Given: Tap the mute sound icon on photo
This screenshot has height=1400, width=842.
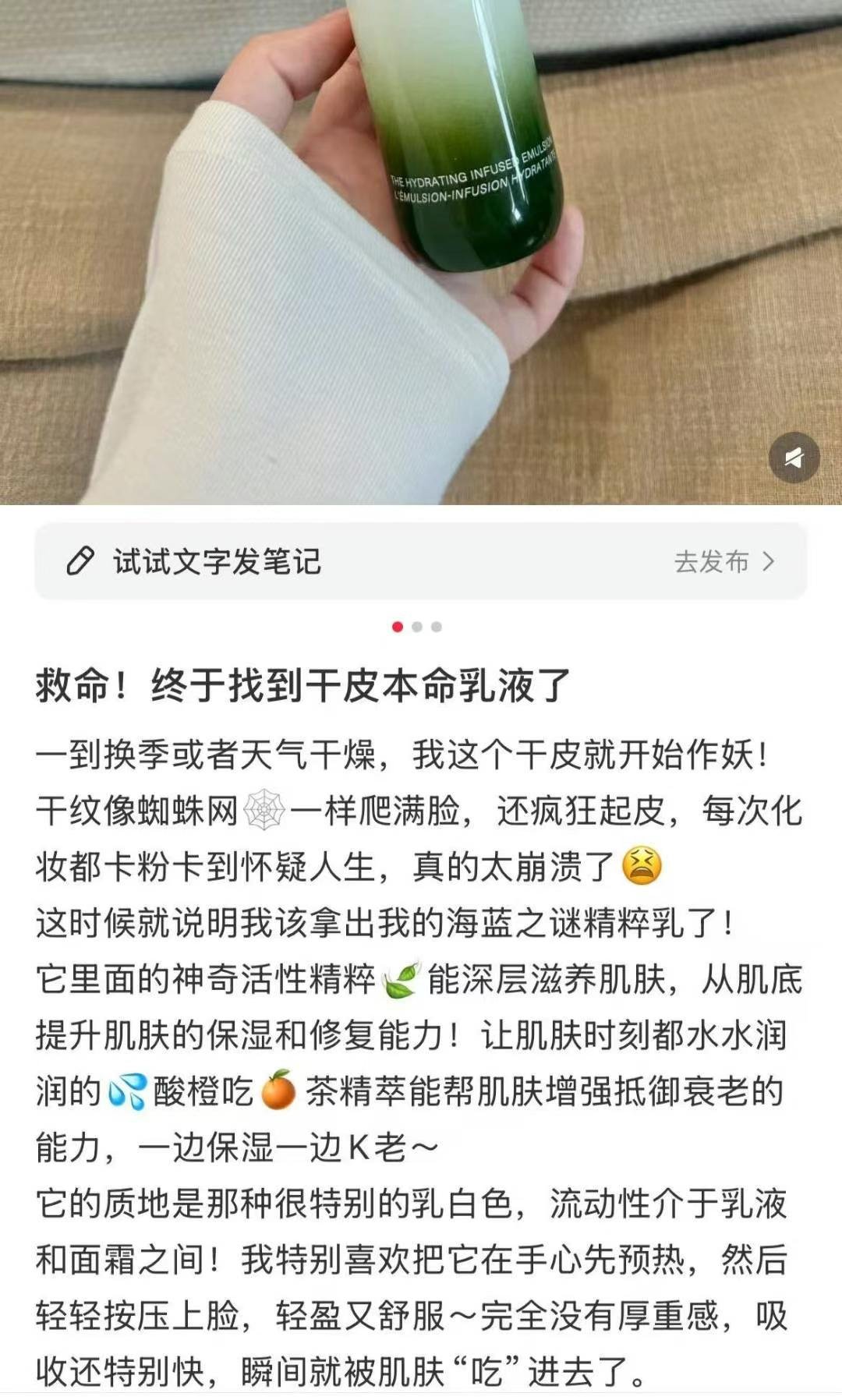Looking at the screenshot, I should coord(794,458).
